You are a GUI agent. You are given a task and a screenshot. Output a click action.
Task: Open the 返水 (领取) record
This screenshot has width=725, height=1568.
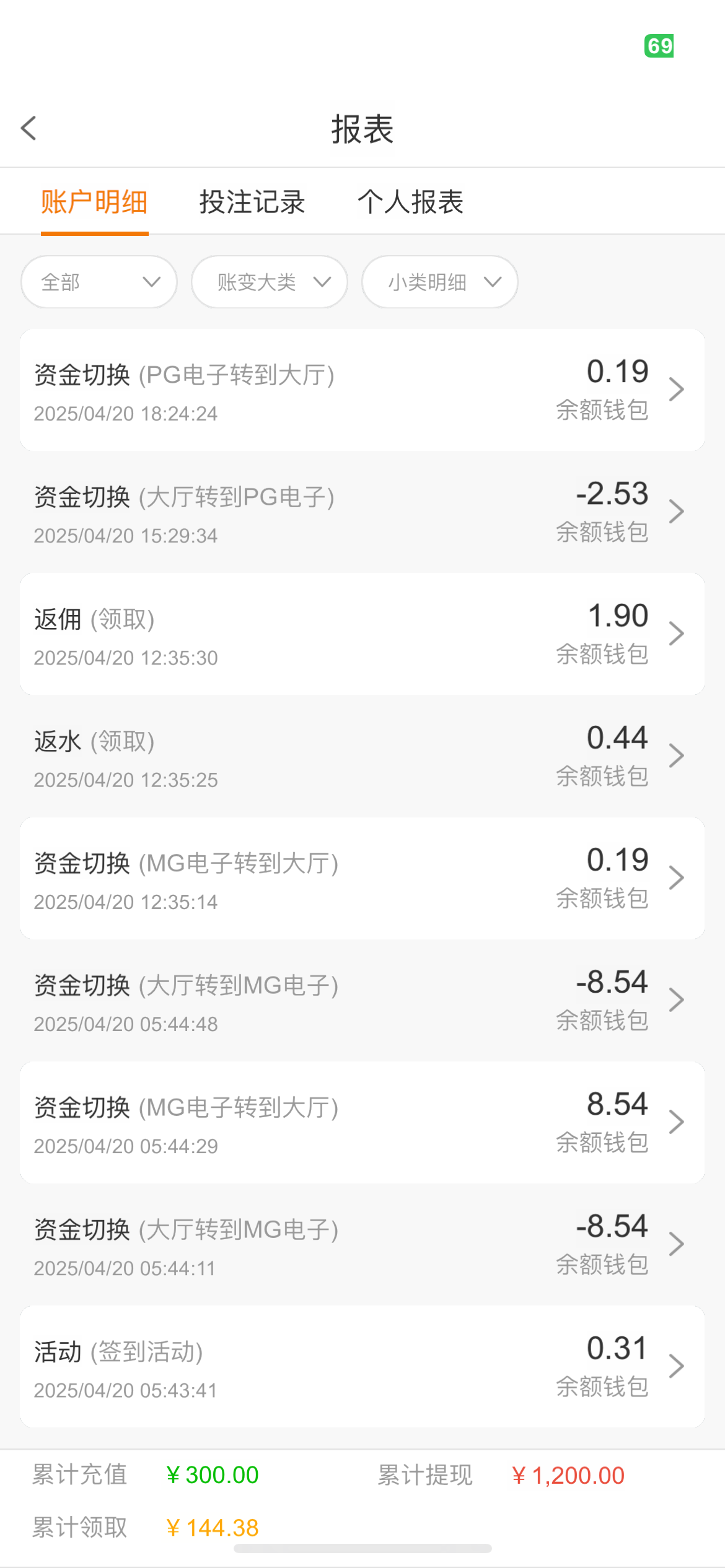(x=362, y=756)
